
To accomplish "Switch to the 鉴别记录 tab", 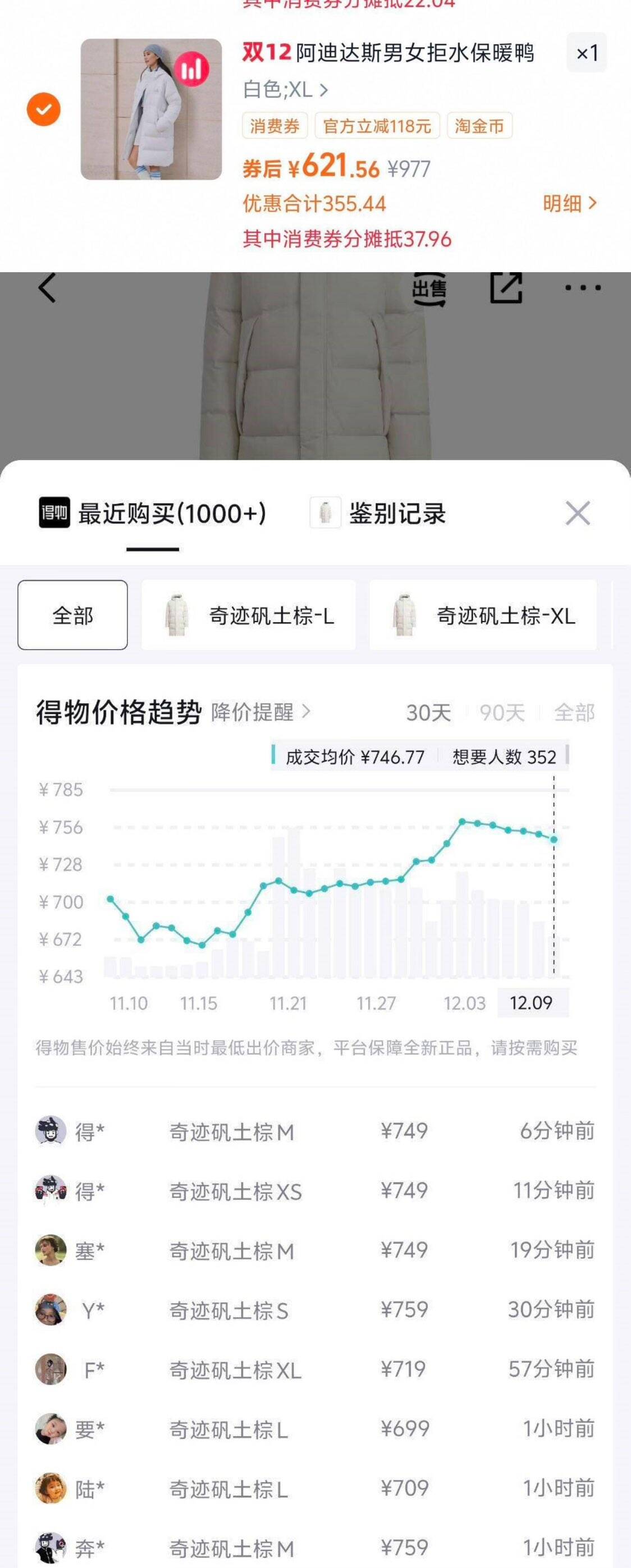I will click(378, 514).
